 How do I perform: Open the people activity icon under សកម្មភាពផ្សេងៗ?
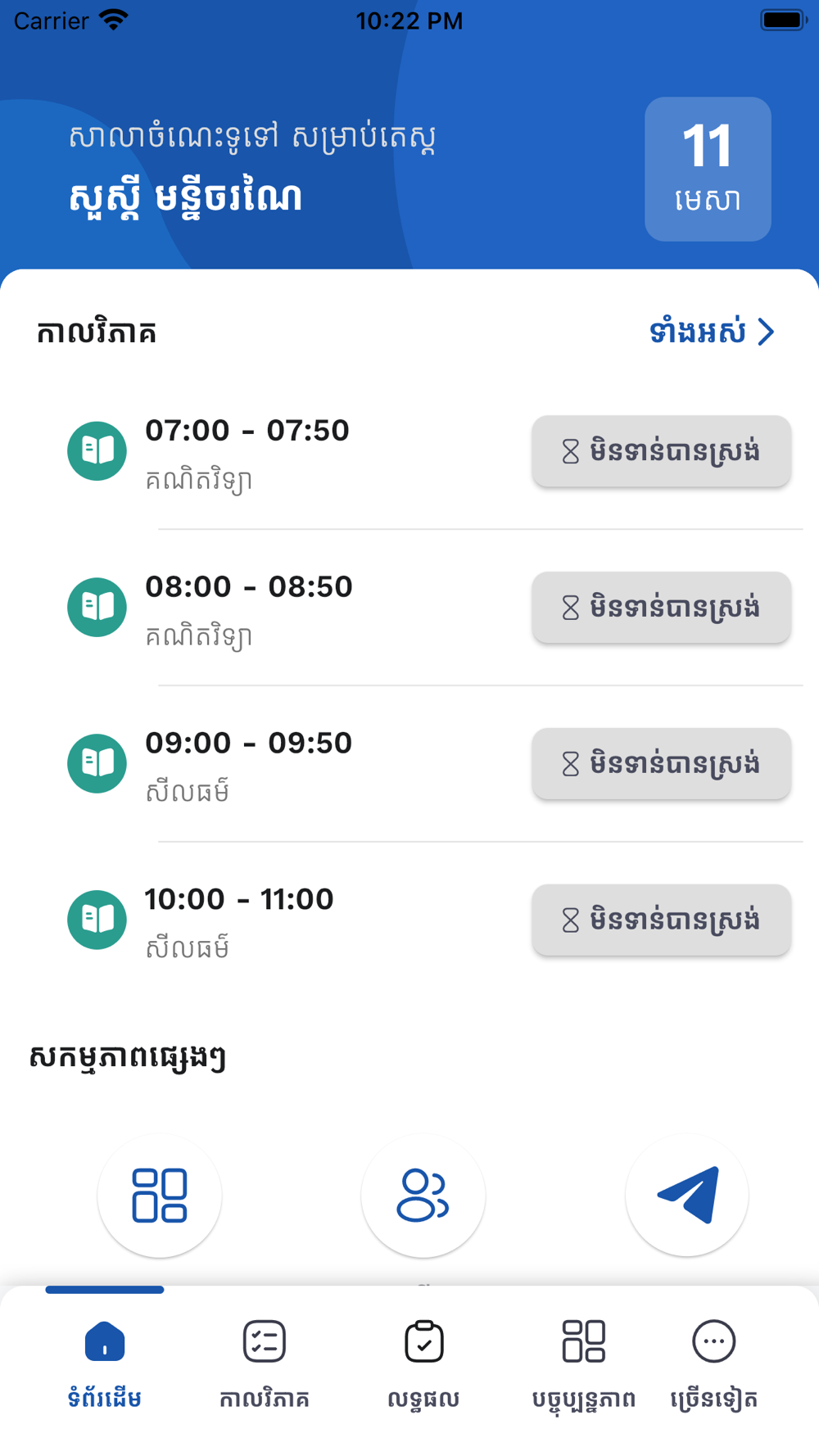coord(423,1196)
